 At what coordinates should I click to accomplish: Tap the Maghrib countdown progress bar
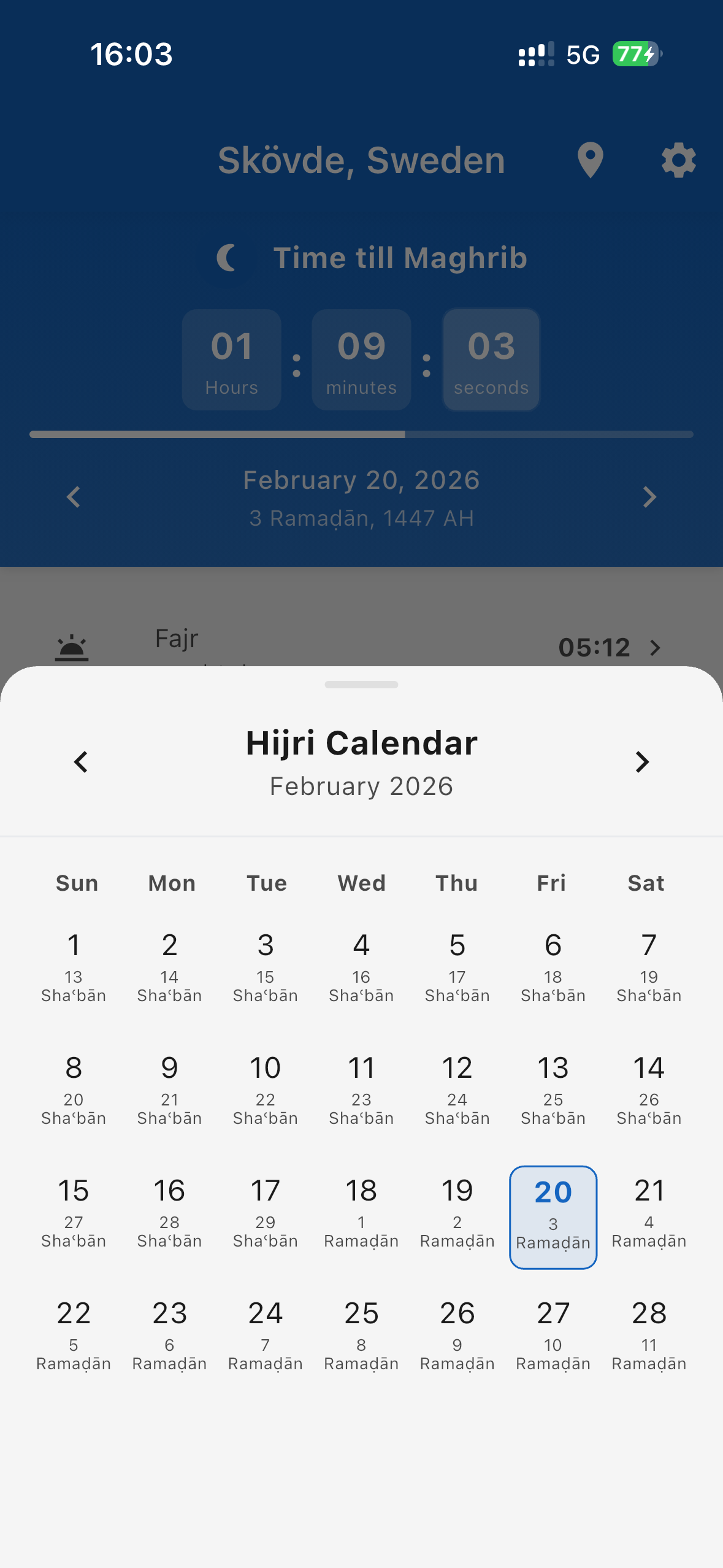[361, 434]
